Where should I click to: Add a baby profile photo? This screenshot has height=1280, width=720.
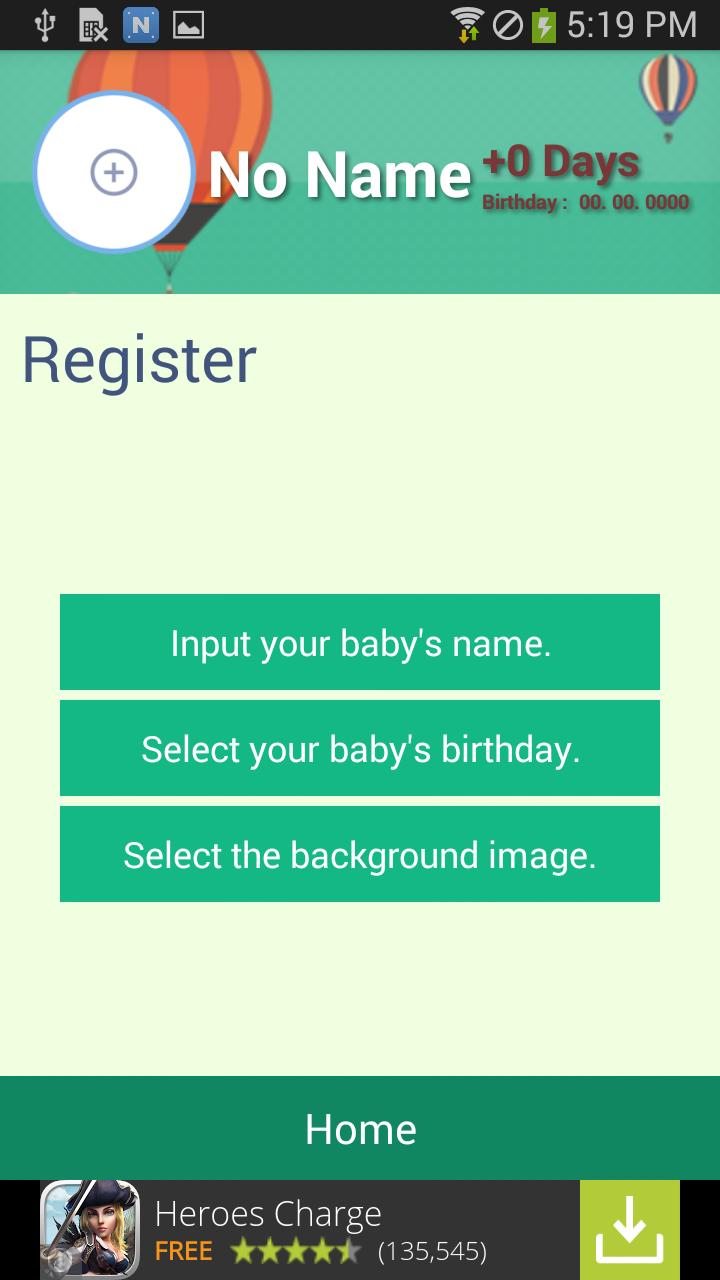(114, 172)
